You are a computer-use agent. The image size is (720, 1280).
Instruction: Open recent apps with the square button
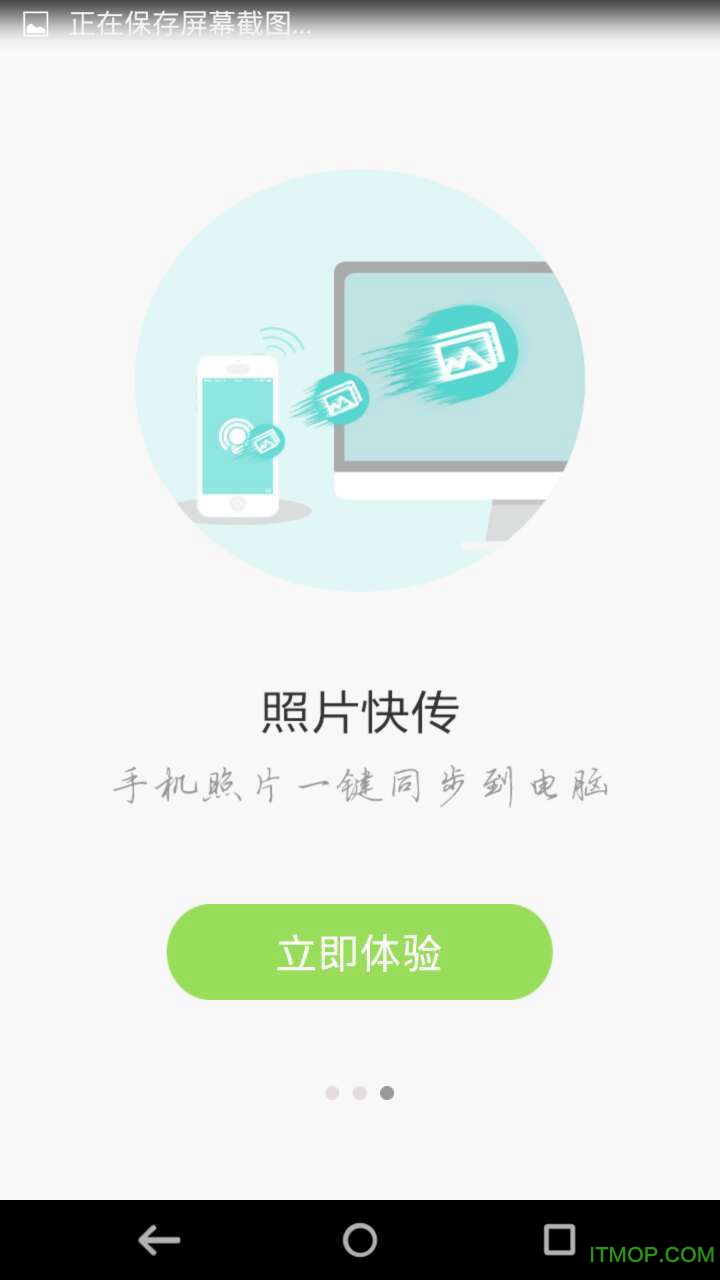coord(560,1238)
